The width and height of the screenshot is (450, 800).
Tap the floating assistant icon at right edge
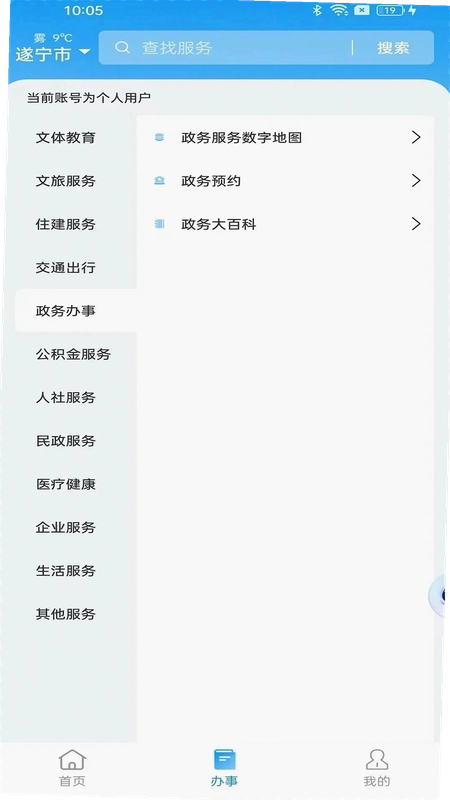click(x=438, y=595)
